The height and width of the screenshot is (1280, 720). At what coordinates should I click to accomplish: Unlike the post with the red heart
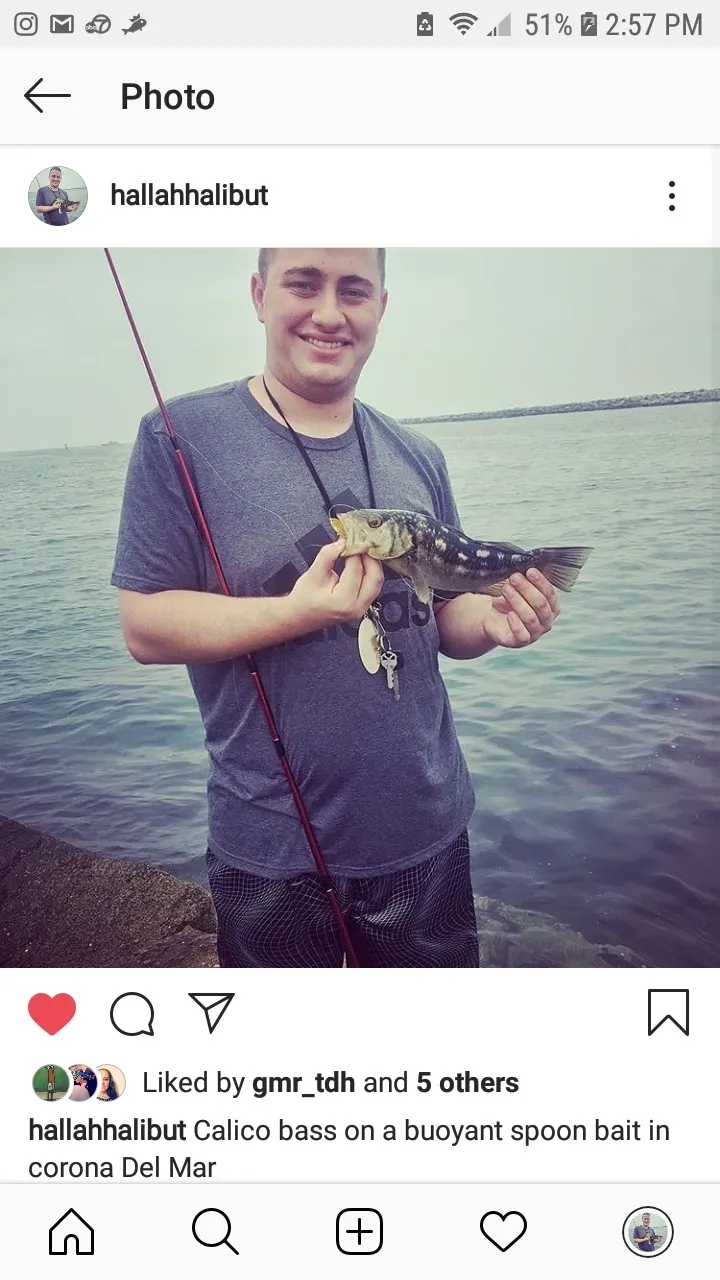(52, 1014)
